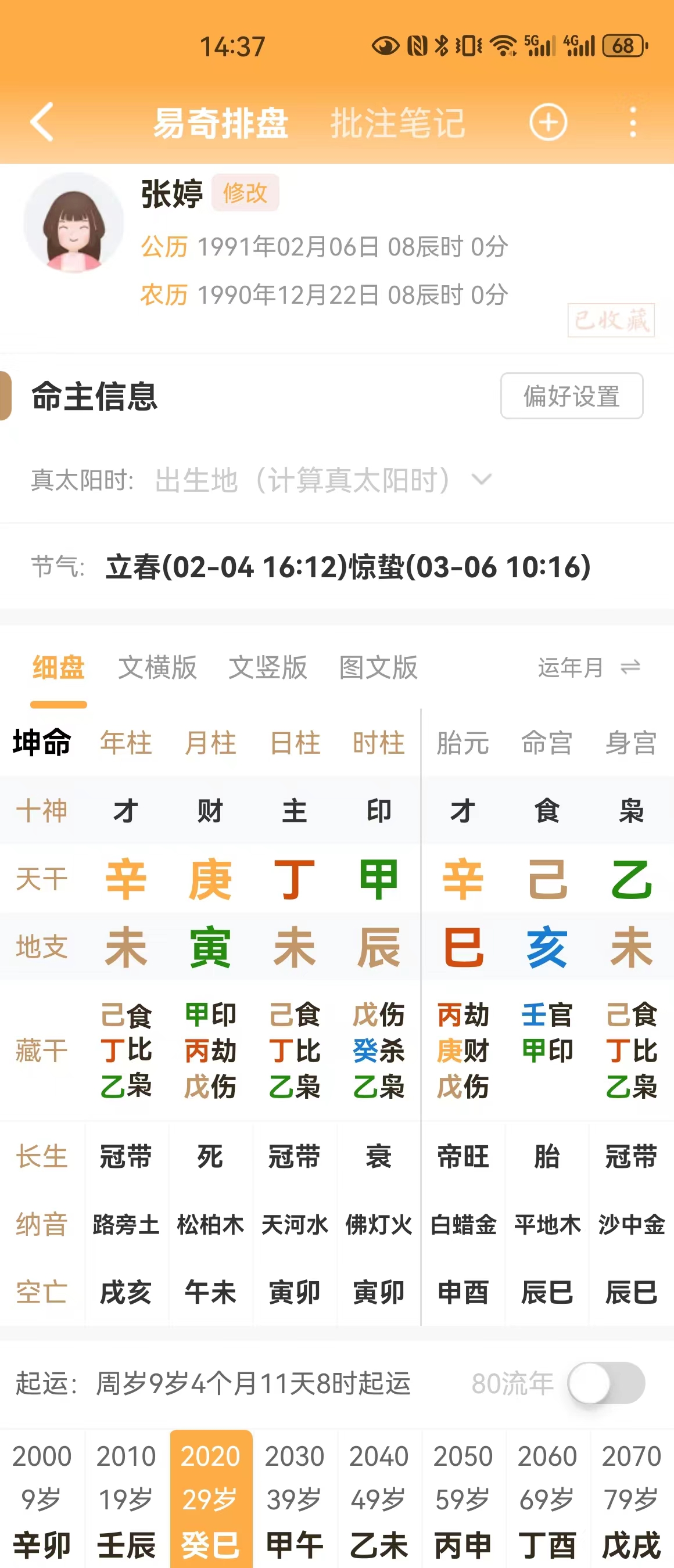This screenshot has height=1568, width=674.
Task: Select the 2000 辛卯 luck period
Action: (x=42, y=1499)
